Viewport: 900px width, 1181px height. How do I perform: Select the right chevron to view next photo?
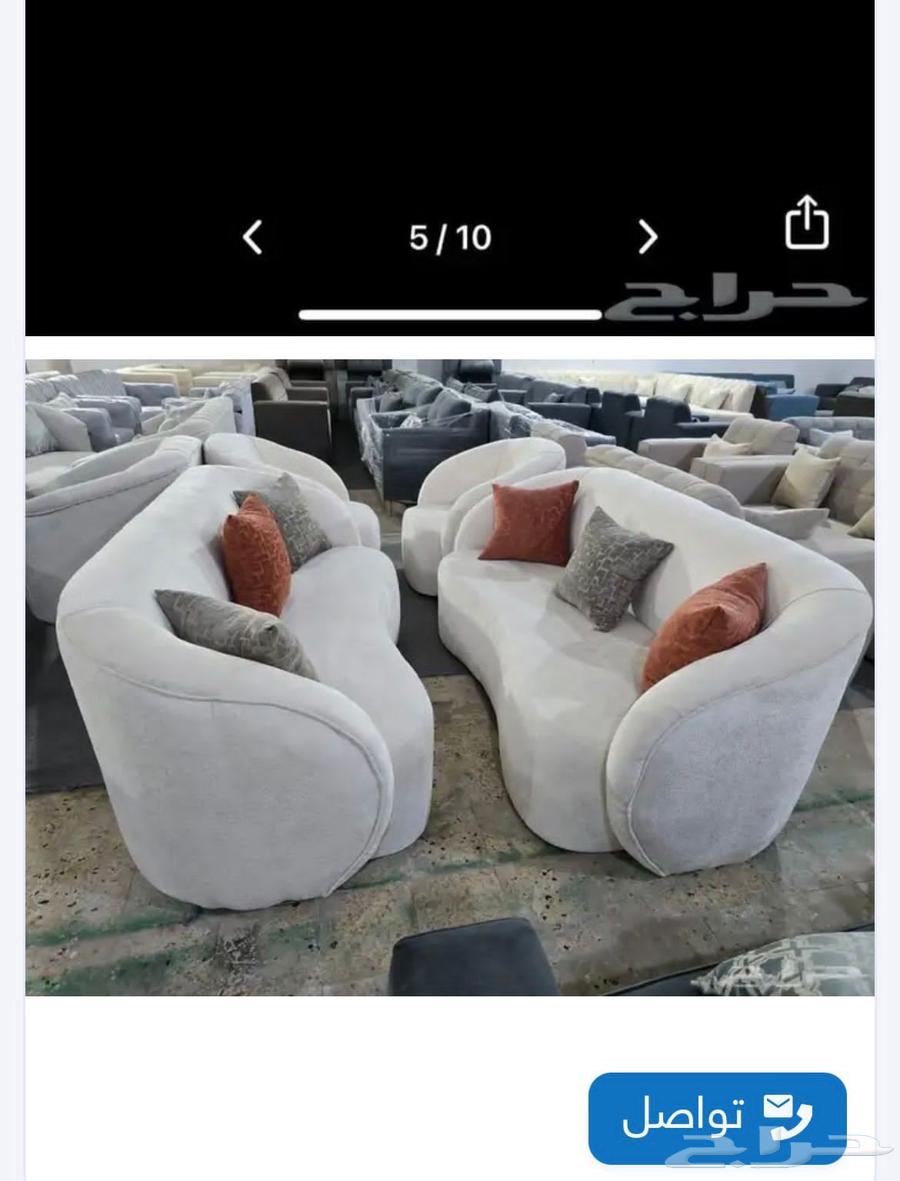tap(648, 239)
